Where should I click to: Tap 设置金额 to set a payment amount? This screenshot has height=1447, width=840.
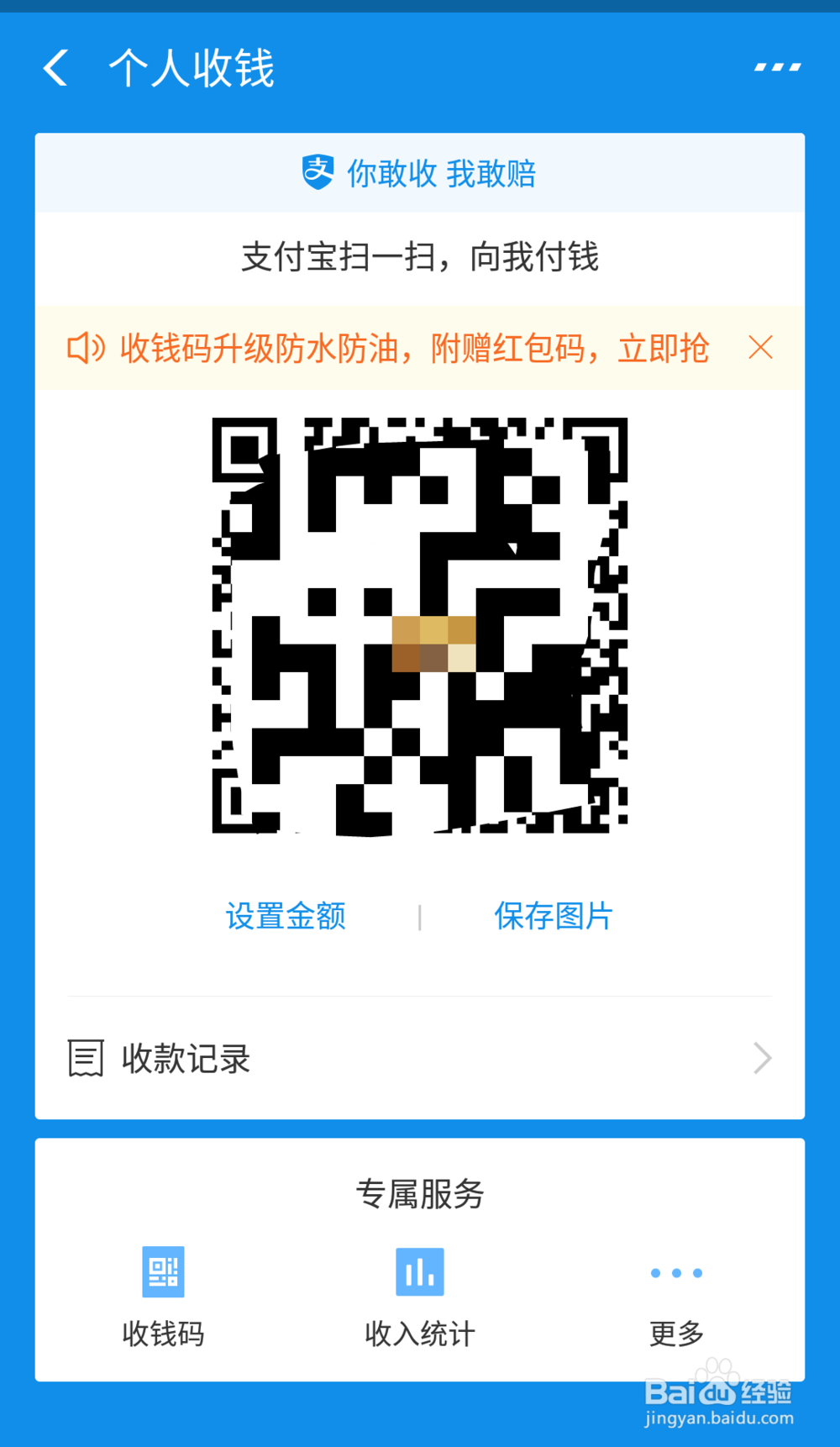(x=286, y=917)
